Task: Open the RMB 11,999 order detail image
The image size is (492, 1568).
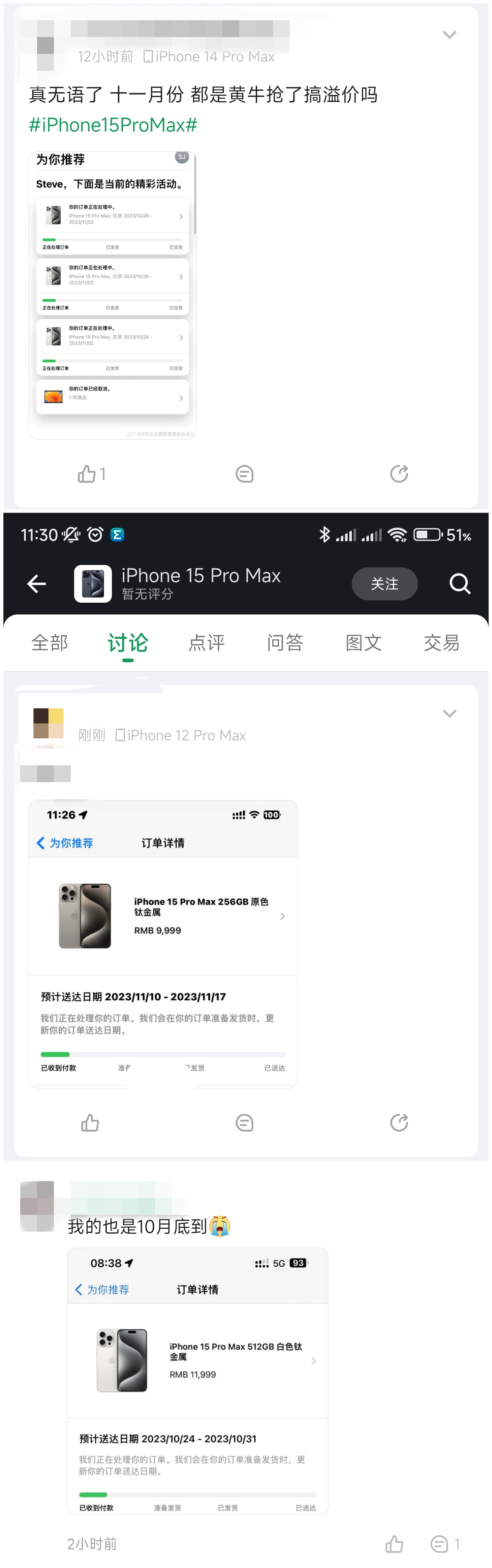Action: pos(197,1380)
